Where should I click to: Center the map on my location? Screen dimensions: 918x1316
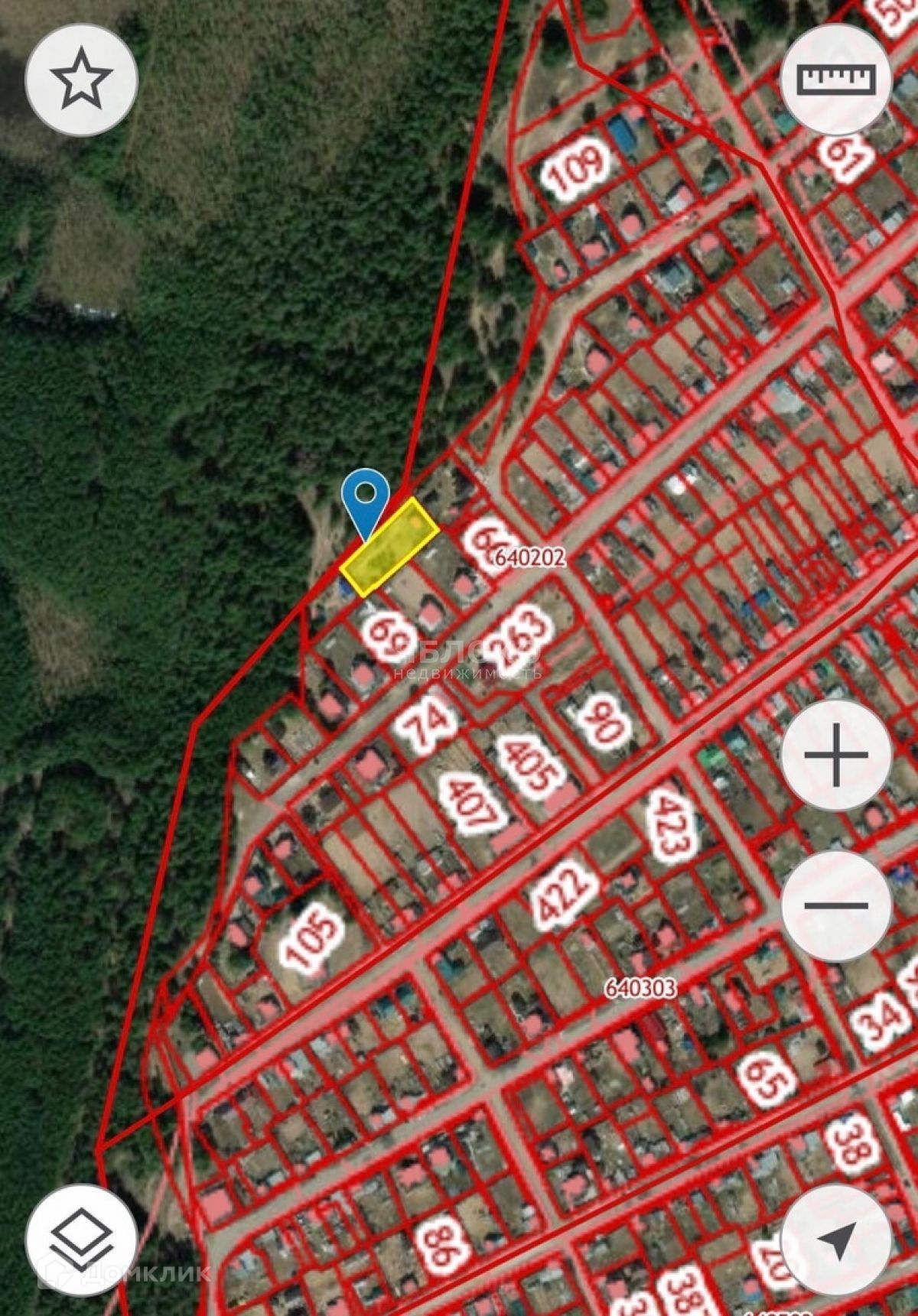tap(836, 1239)
